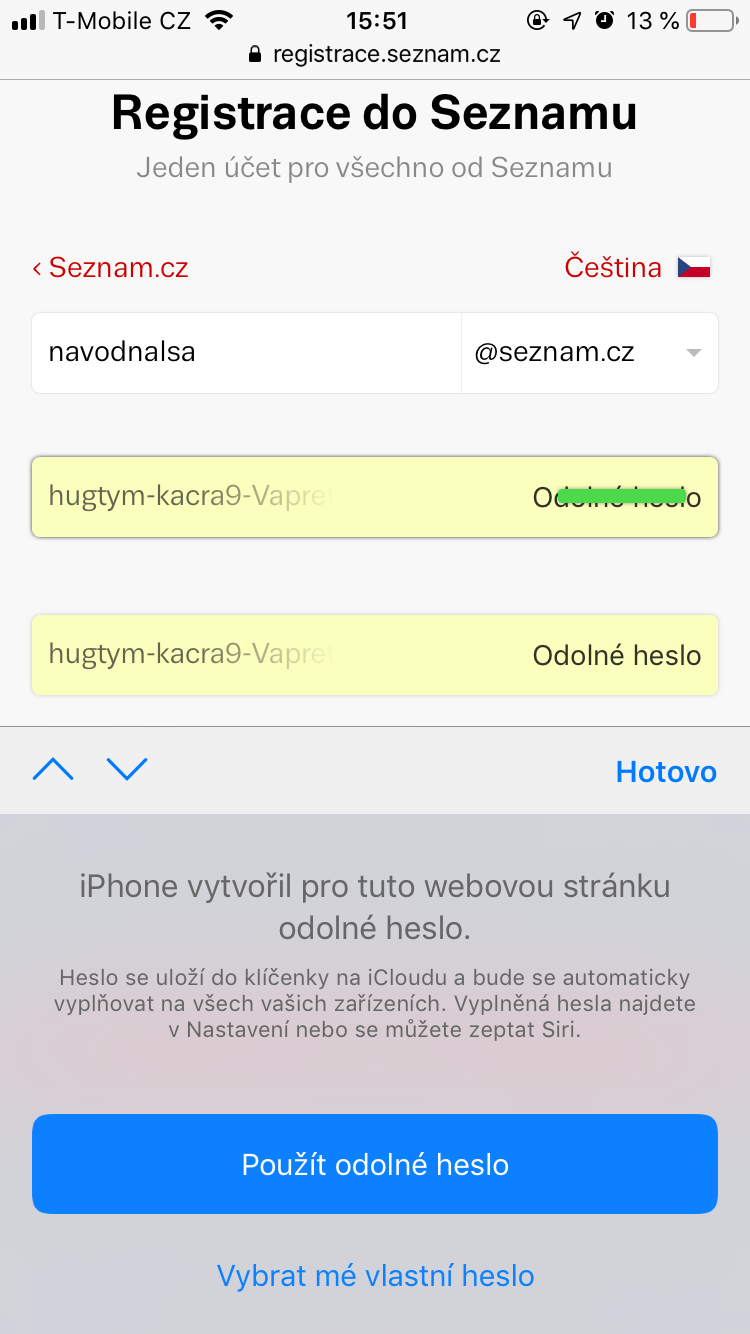Choose Vybrat mé vlastní heslo
Viewport: 750px width, 1334px height.
(375, 1276)
